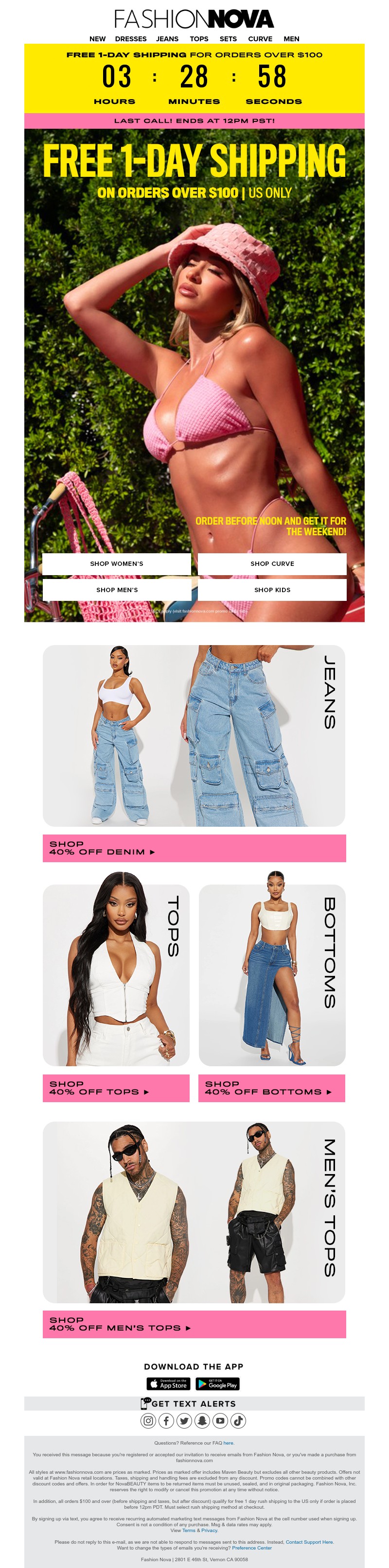Get the app on Google Play
The image size is (389, 1568).
pyautogui.click(x=218, y=1384)
